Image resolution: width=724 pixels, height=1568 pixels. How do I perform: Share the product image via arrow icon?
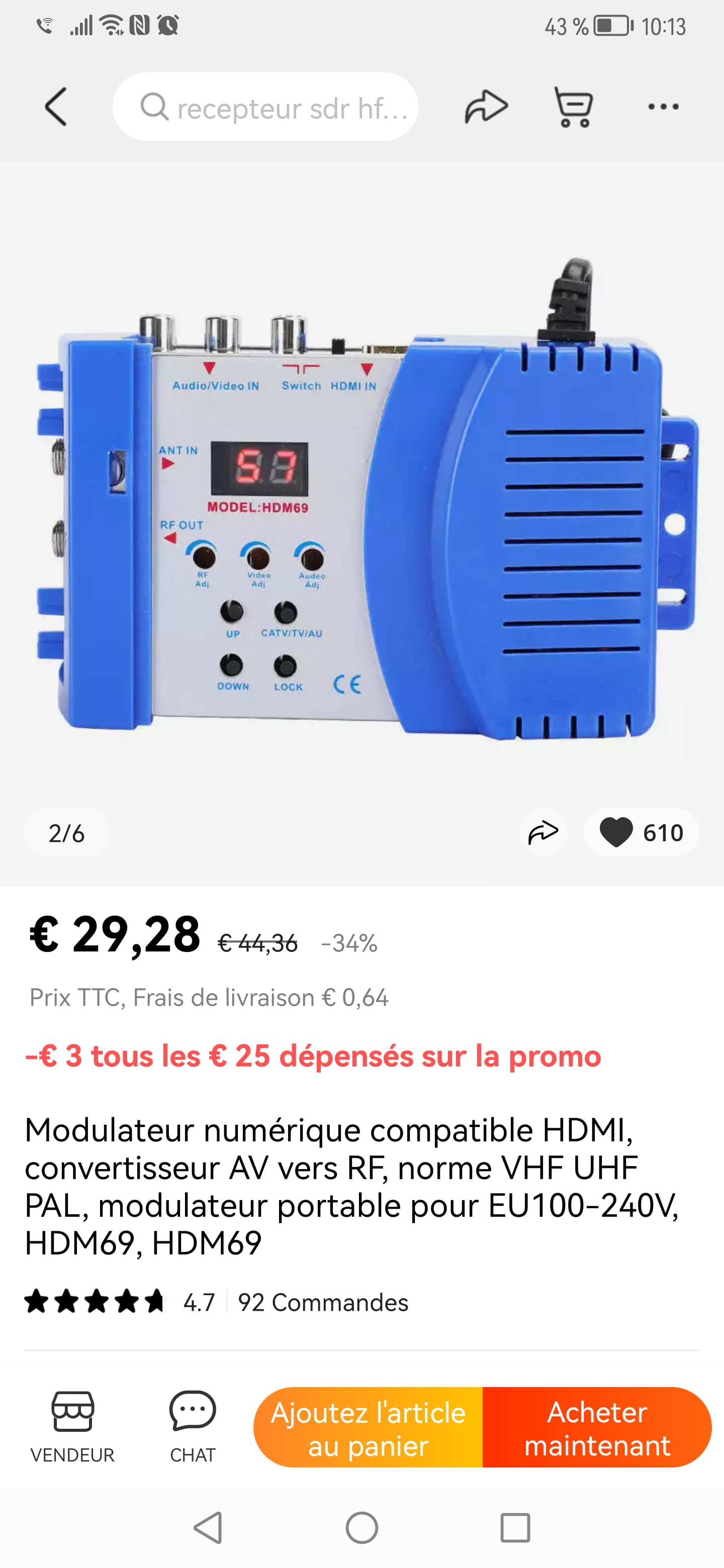pyautogui.click(x=543, y=832)
